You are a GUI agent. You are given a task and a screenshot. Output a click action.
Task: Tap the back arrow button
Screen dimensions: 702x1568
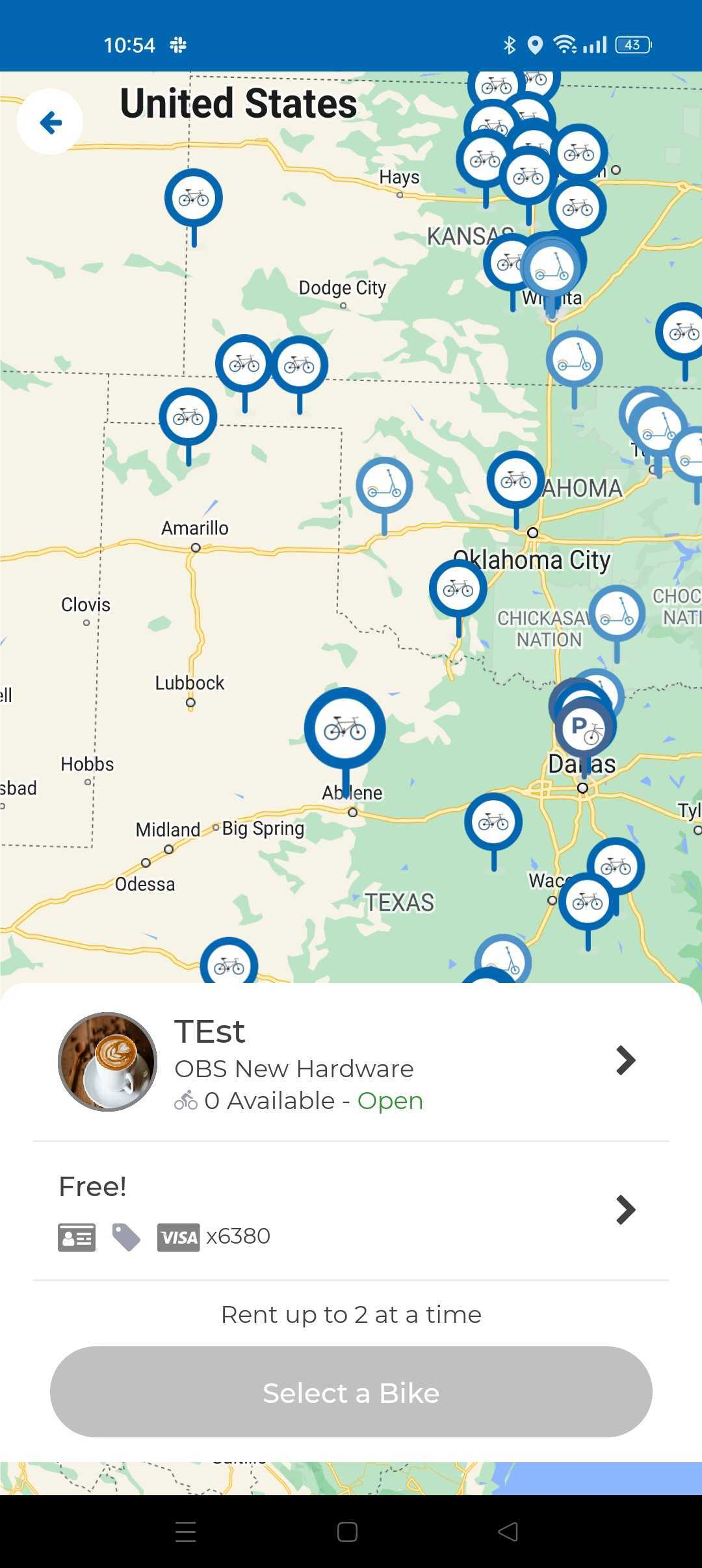click(50, 122)
